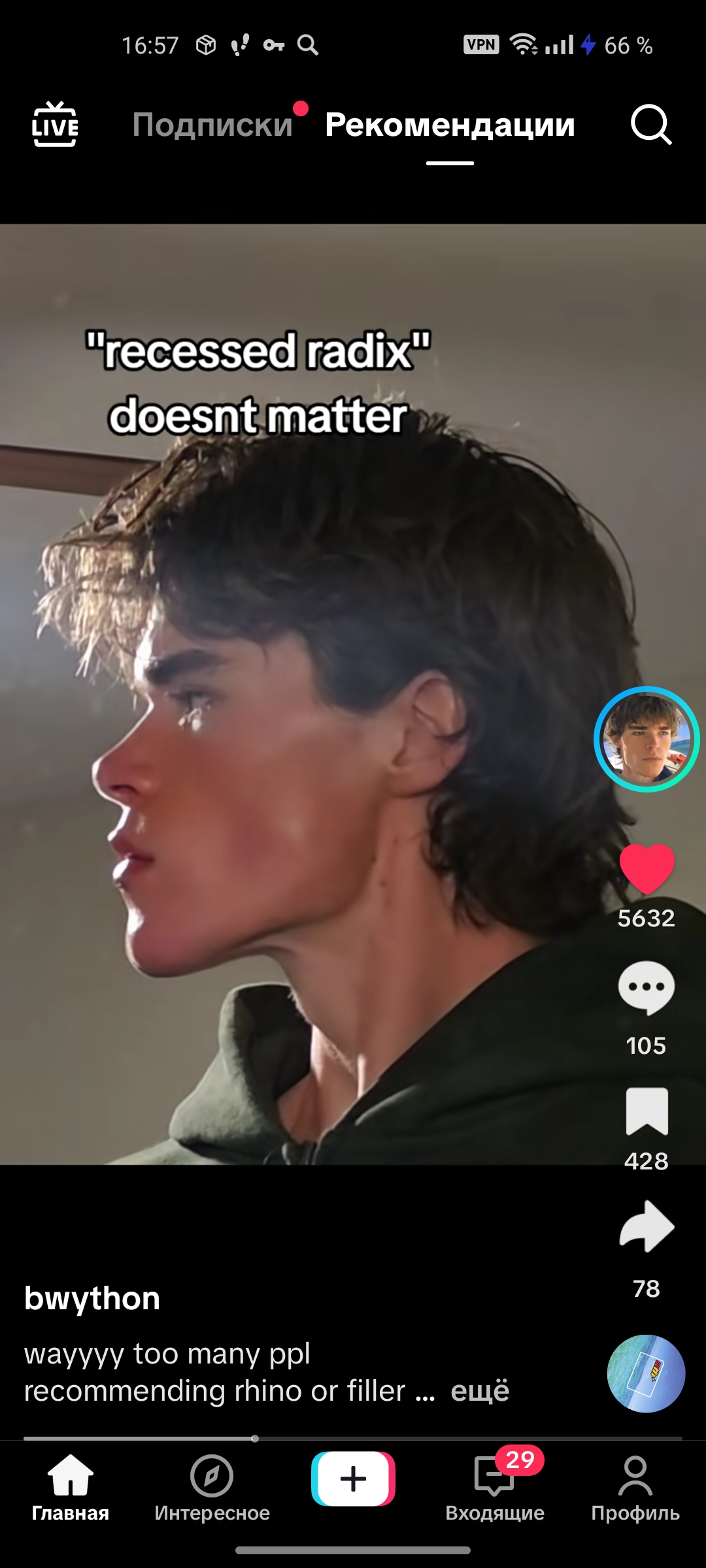
Task: Select the Рекомендации tab
Action: coord(450,124)
